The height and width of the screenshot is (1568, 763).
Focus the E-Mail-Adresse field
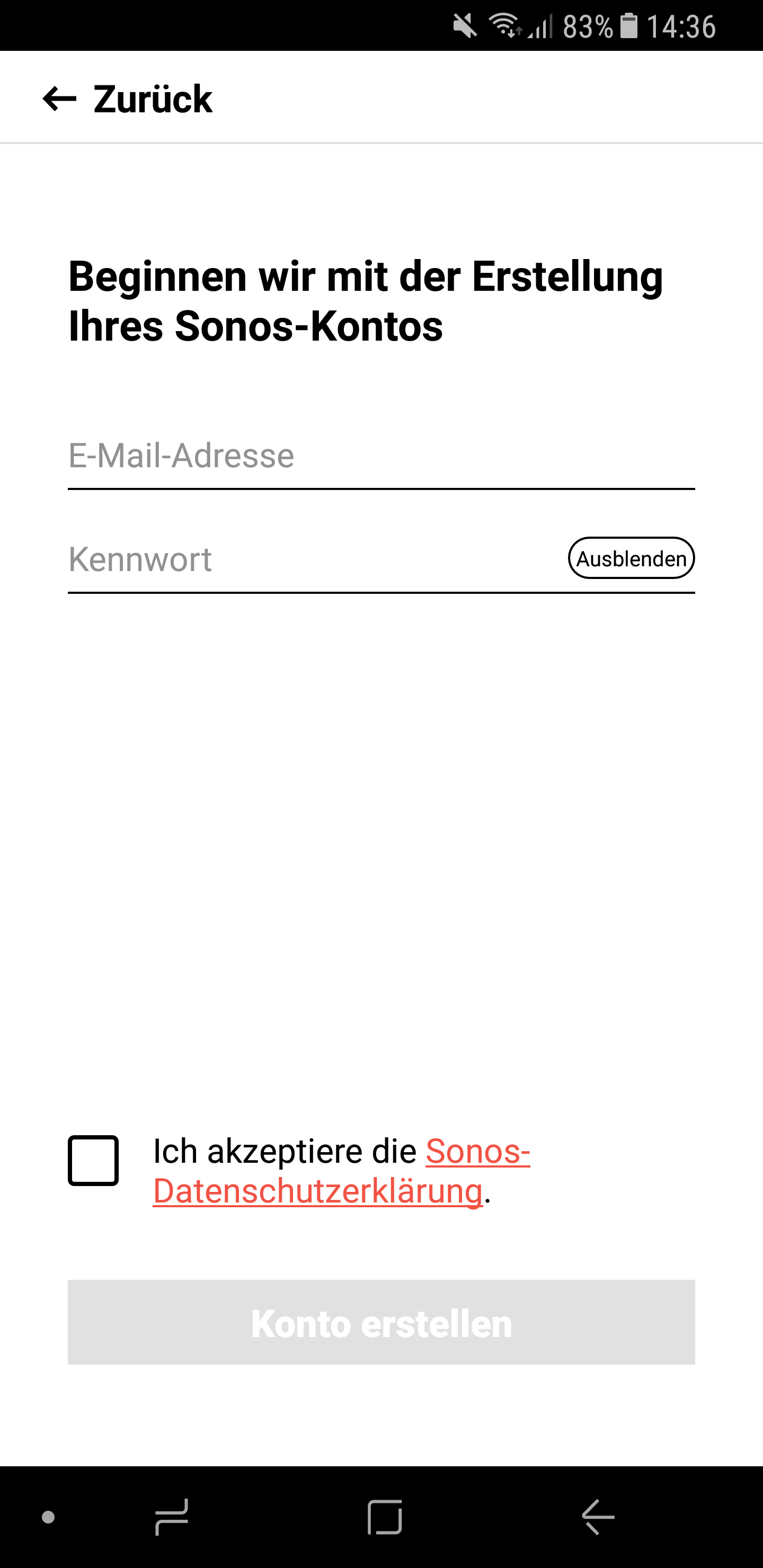(x=380, y=457)
